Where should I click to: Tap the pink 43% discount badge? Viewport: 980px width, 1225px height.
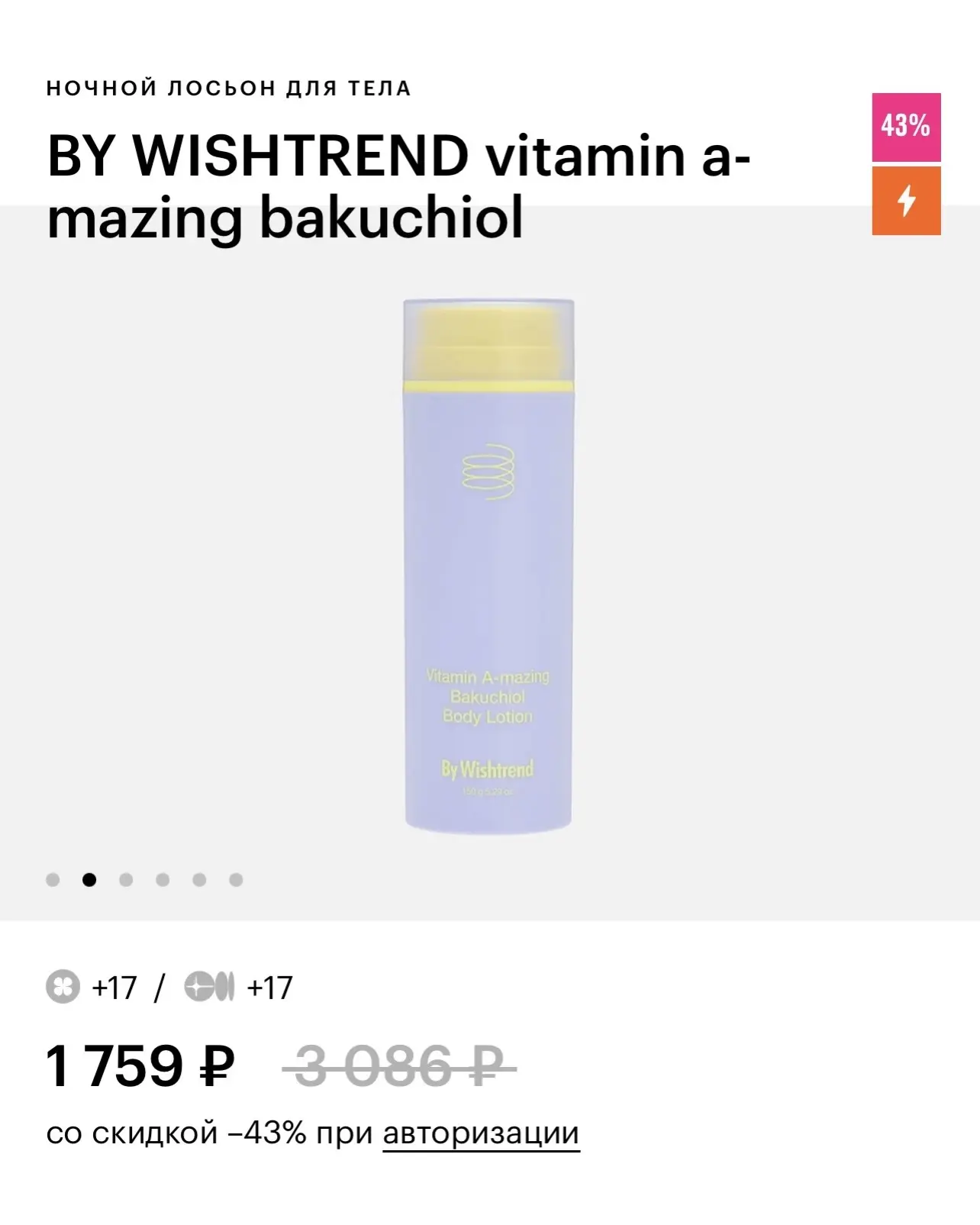pos(906,127)
